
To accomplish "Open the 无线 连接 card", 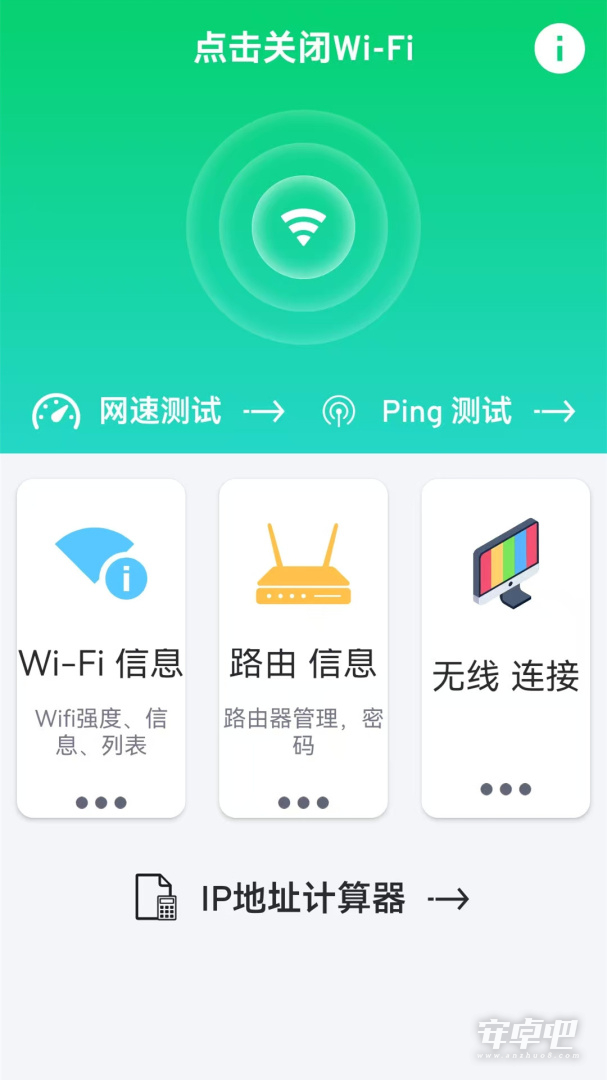I will click(x=506, y=648).
